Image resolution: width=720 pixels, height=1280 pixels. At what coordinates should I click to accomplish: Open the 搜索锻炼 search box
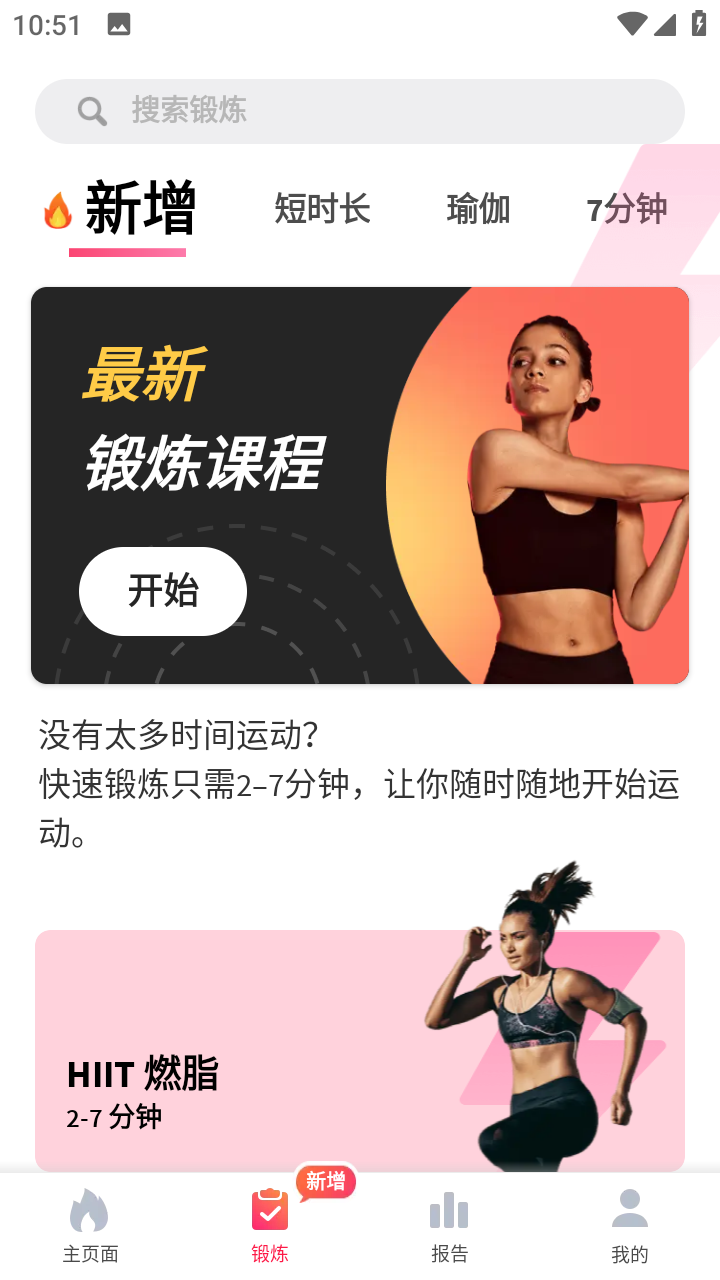pos(360,111)
